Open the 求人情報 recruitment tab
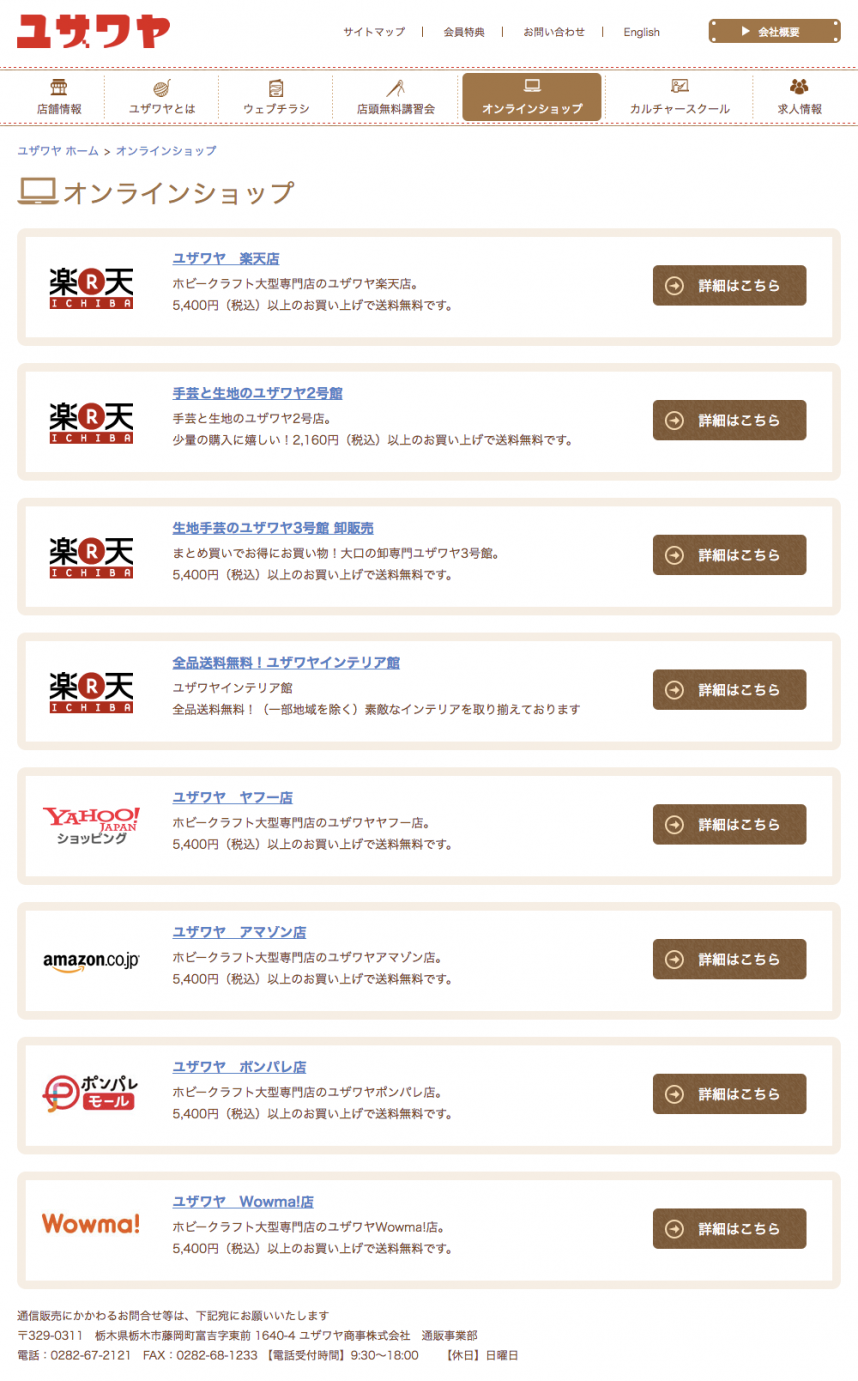This screenshot has height=1381, width=858. (799, 97)
